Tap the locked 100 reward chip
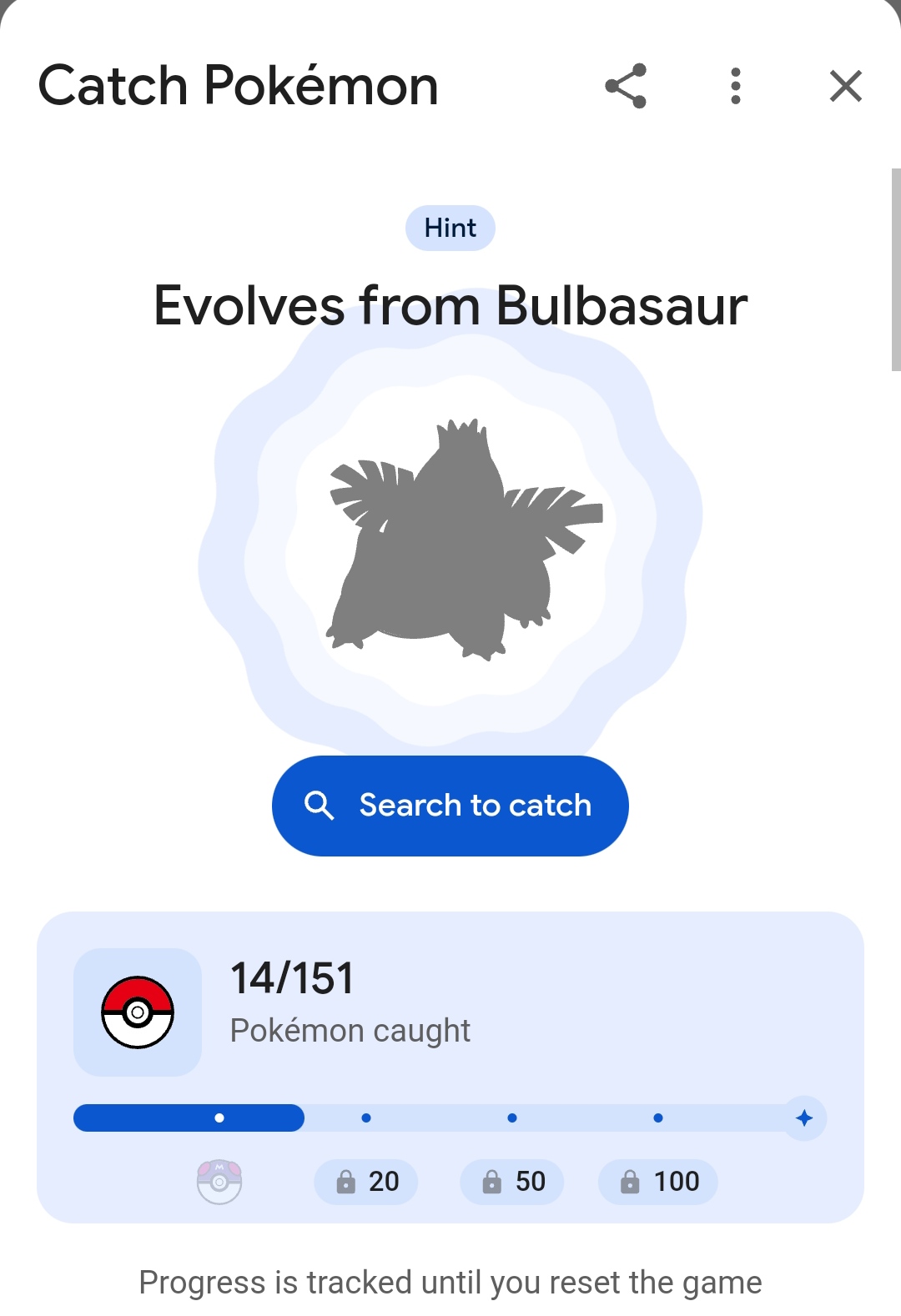The height and width of the screenshot is (1316, 901). [658, 1181]
